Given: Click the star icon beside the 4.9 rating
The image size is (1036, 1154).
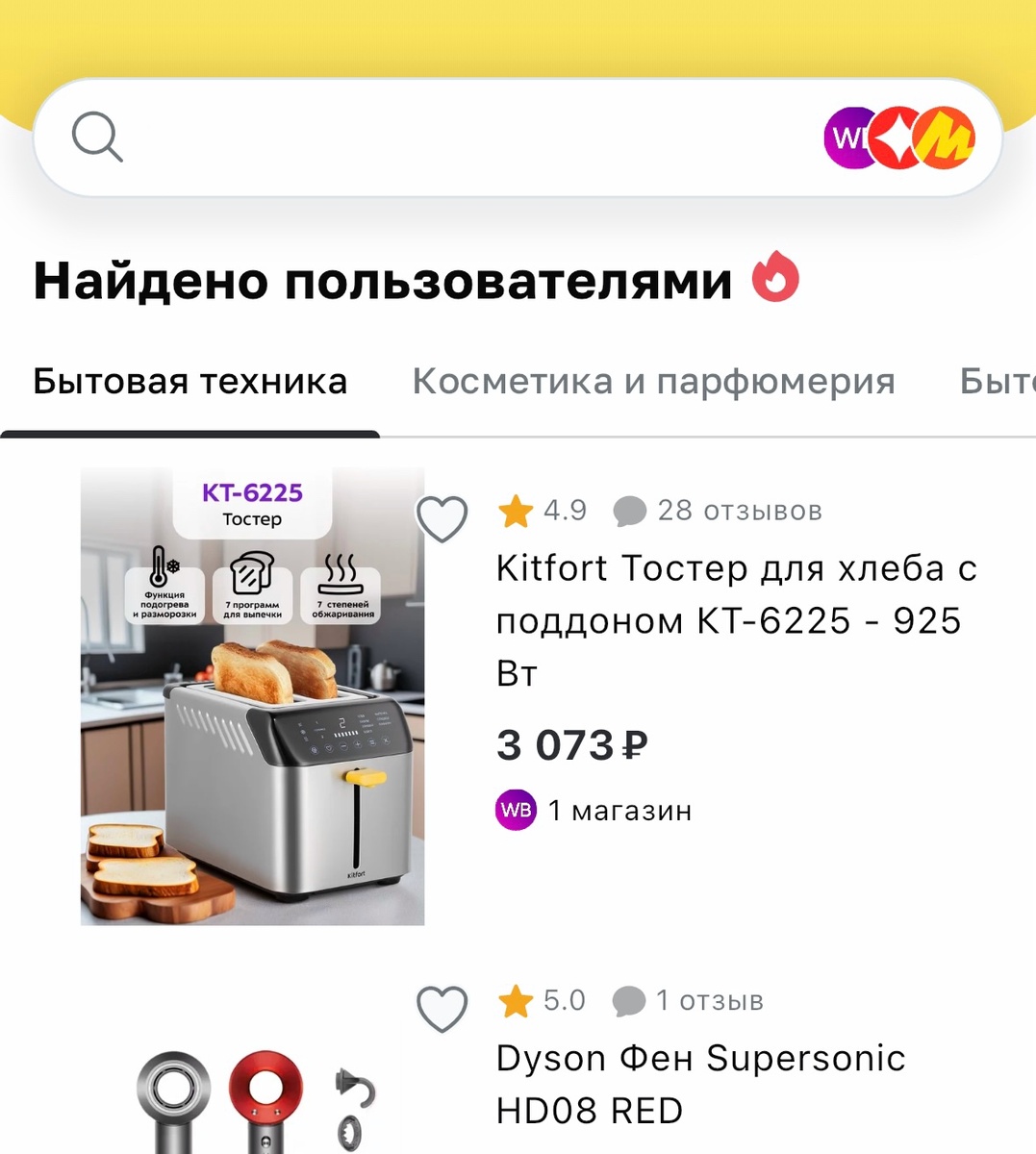Looking at the screenshot, I should point(515,511).
